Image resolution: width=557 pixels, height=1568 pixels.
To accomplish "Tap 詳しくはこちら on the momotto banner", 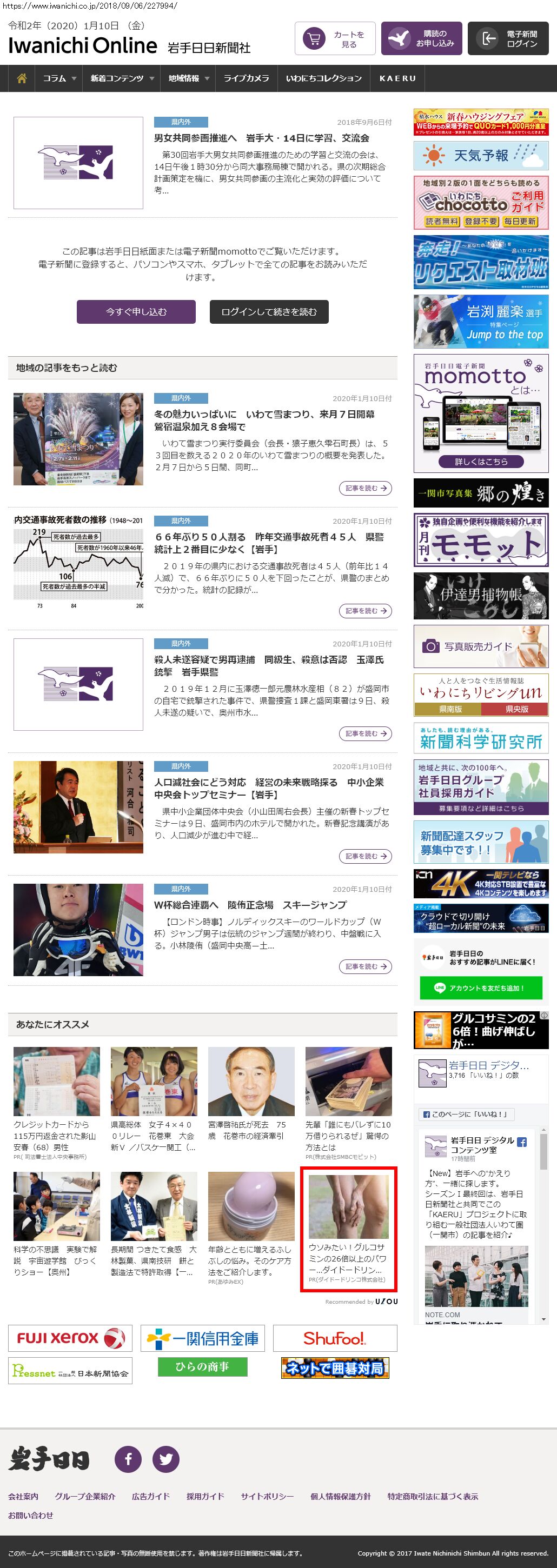I will point(481,462).
